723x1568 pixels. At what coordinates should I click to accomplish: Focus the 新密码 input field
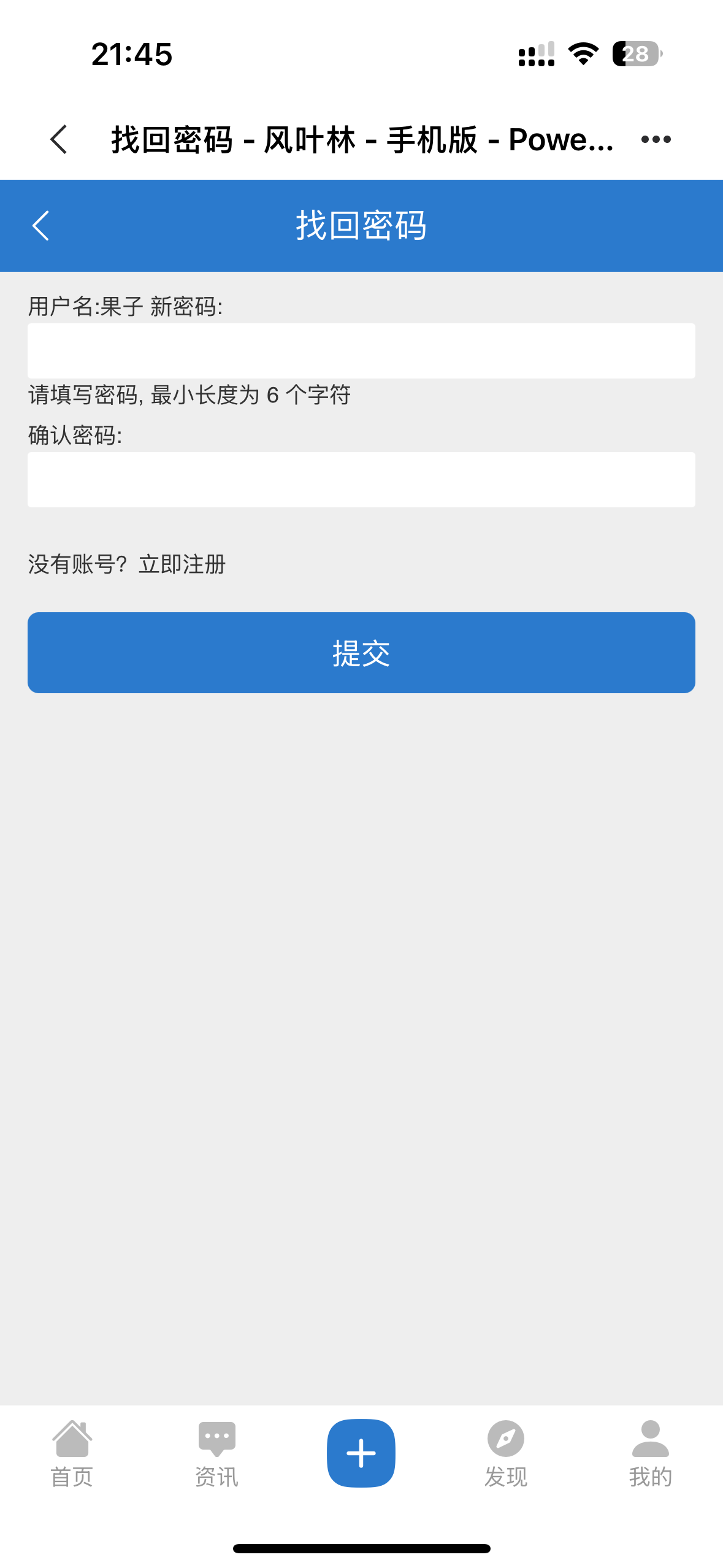(361, 351)
